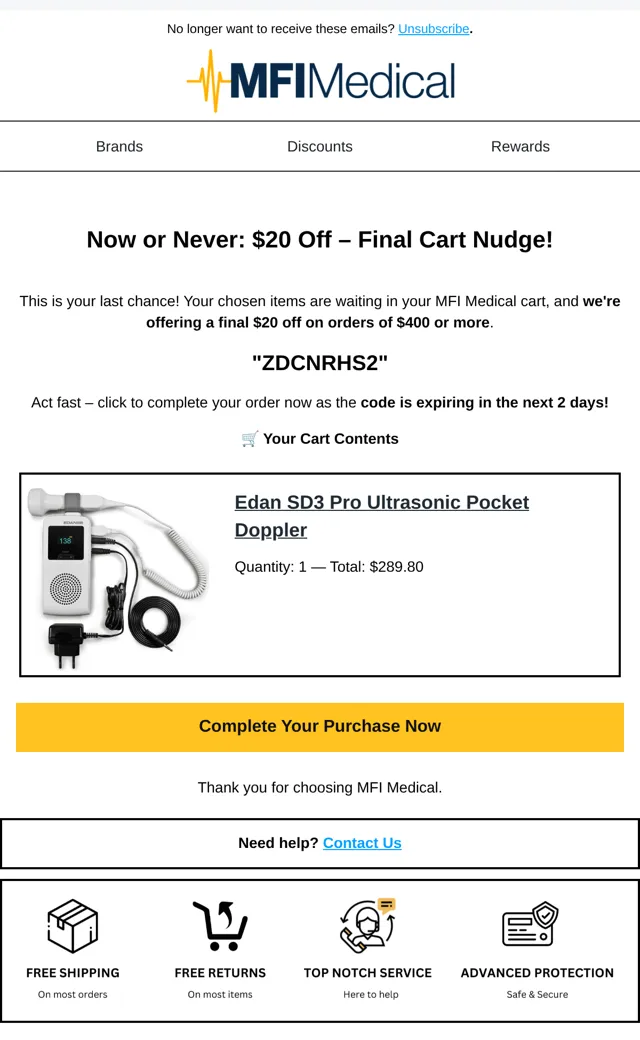Screen dimensions: 640x1040
Task: Tap Complete Your Purchase Now
Action: click(320, 727)
